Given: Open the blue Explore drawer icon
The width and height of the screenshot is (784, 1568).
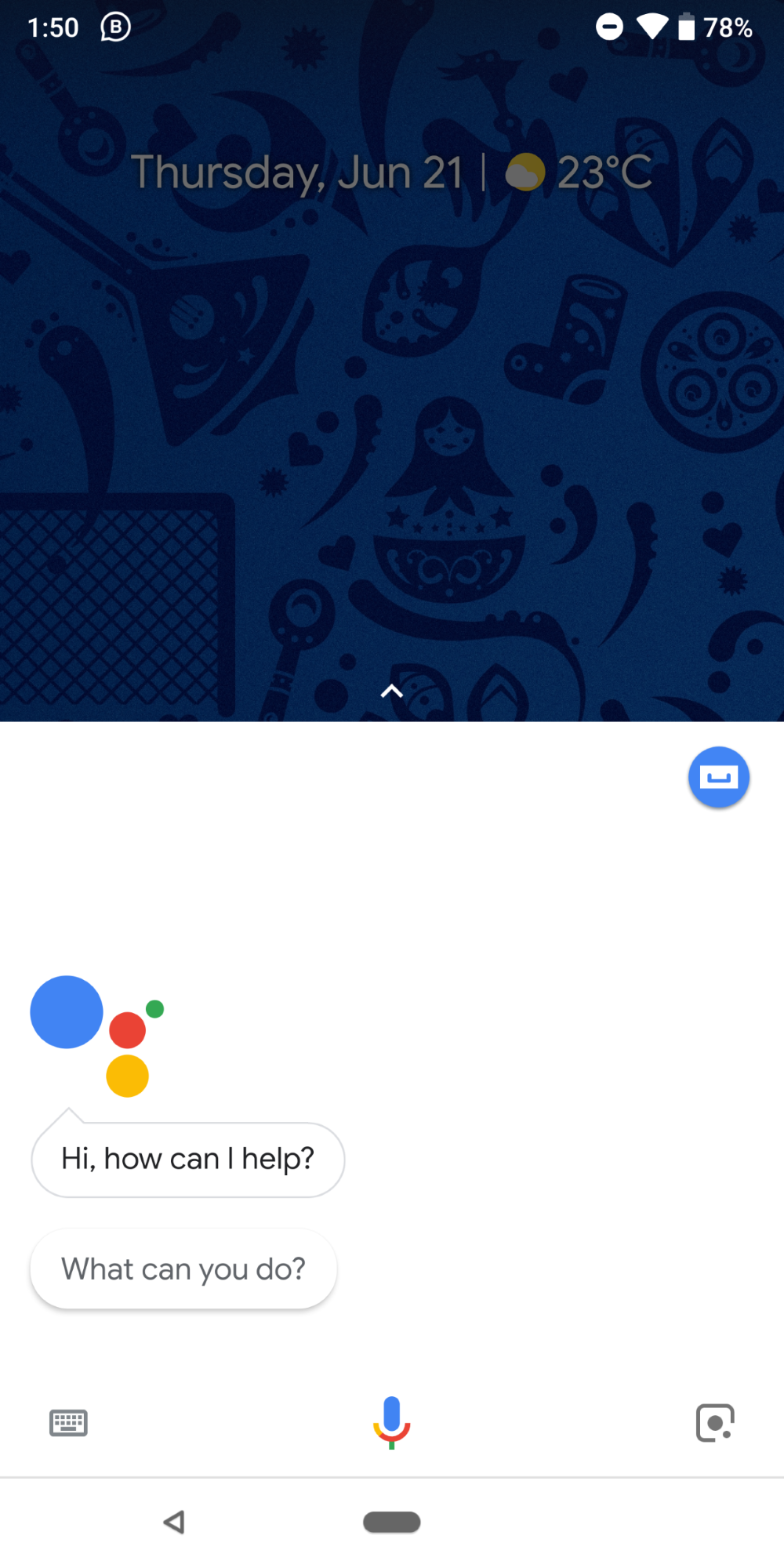Looking at the screenshot, I should pyautogui.click(x=718, y=777).
